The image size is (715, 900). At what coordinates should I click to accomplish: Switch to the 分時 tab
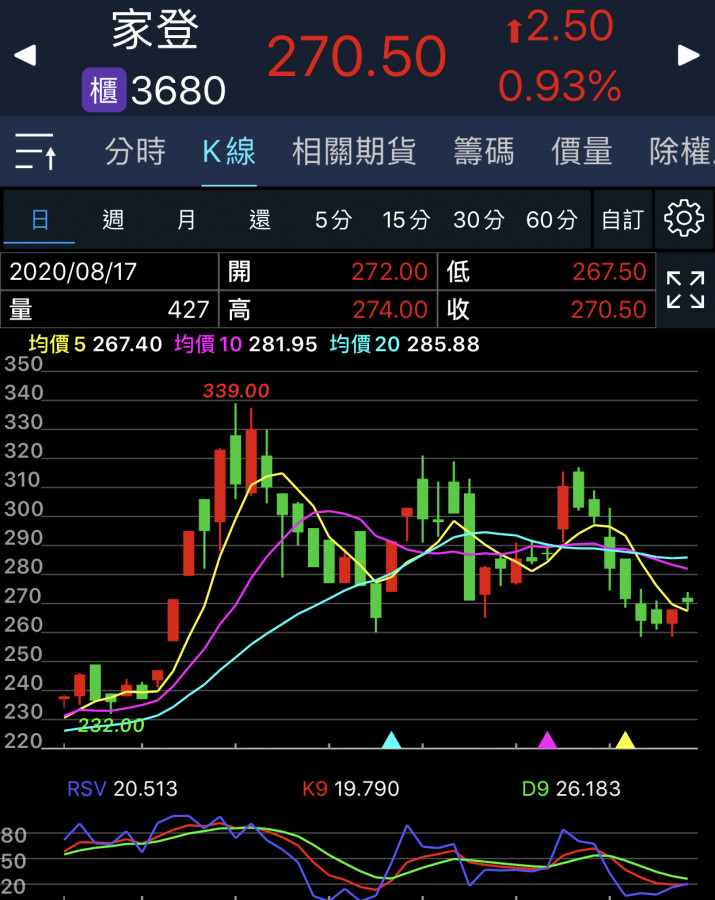(135, 151)
